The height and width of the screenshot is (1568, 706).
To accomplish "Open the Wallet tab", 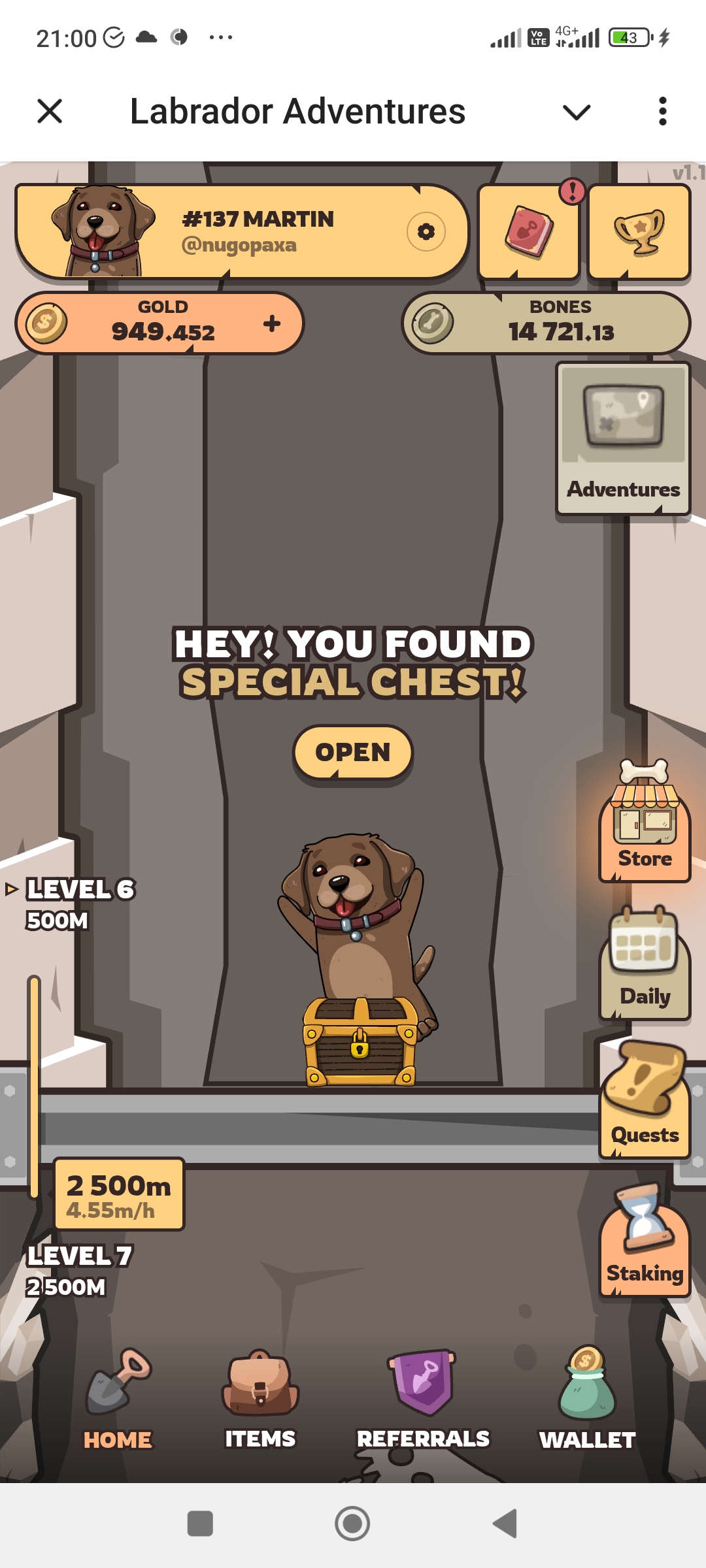I will [587, 1399].
